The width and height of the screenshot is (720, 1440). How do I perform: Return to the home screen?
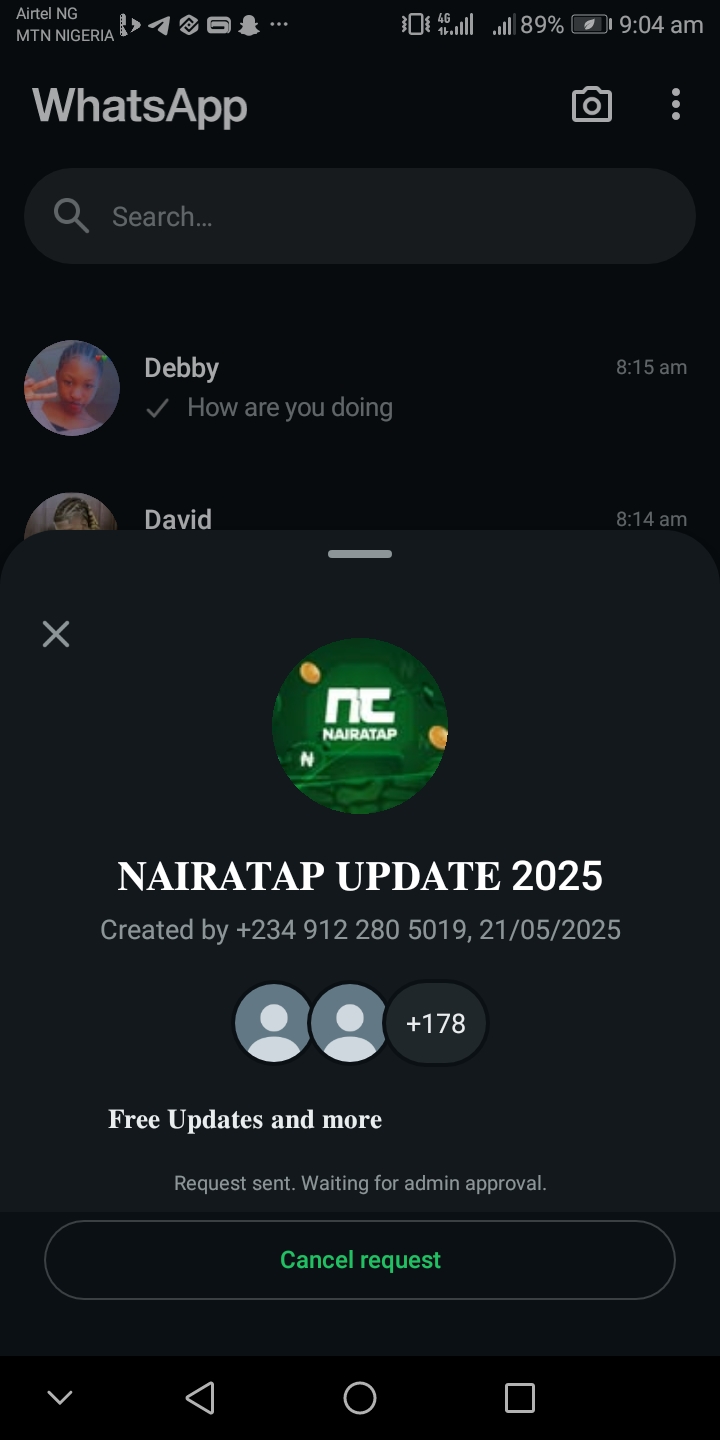coord(360,1397)
